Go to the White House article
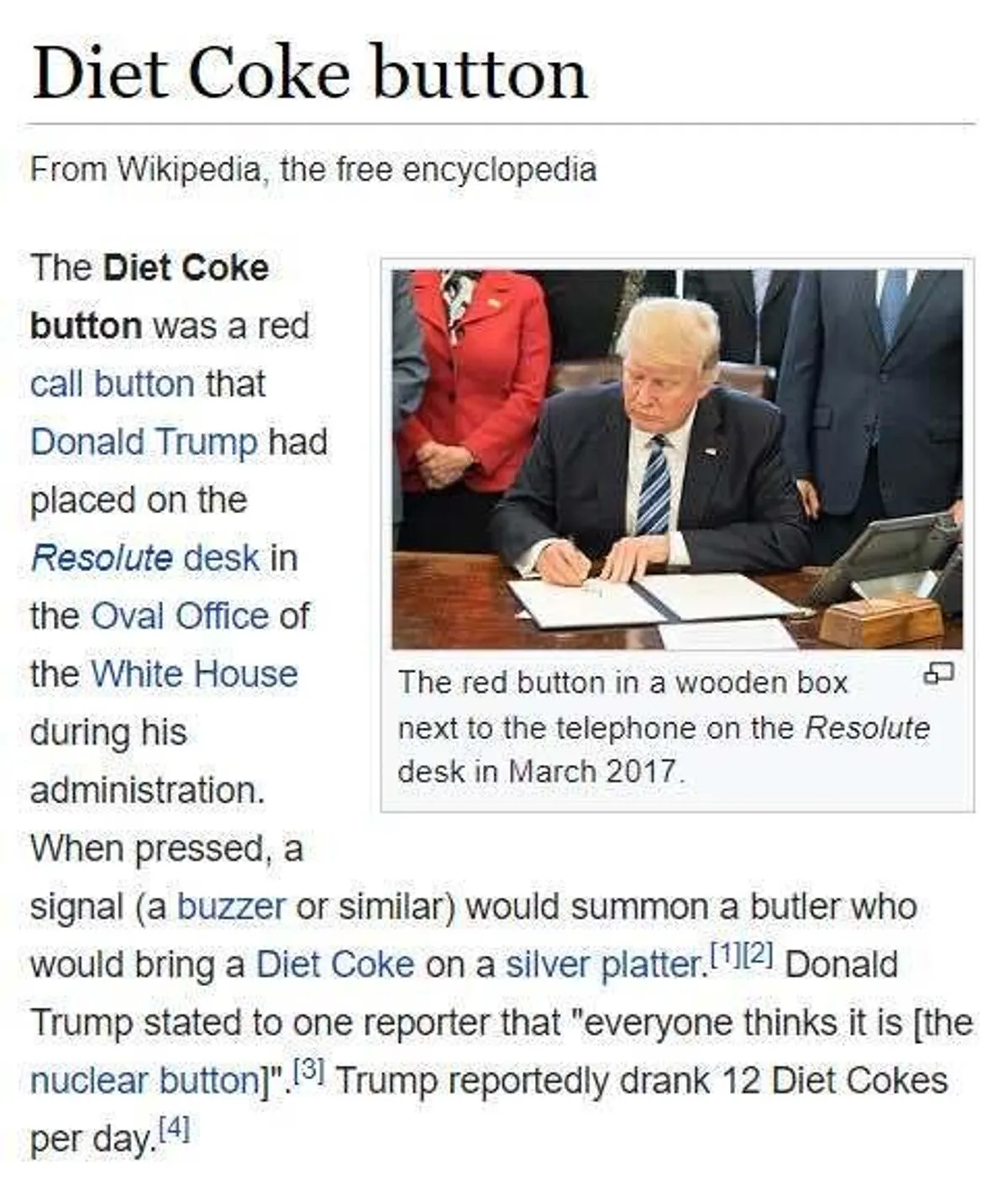The image size is (1008, 1190). point(194,674)
